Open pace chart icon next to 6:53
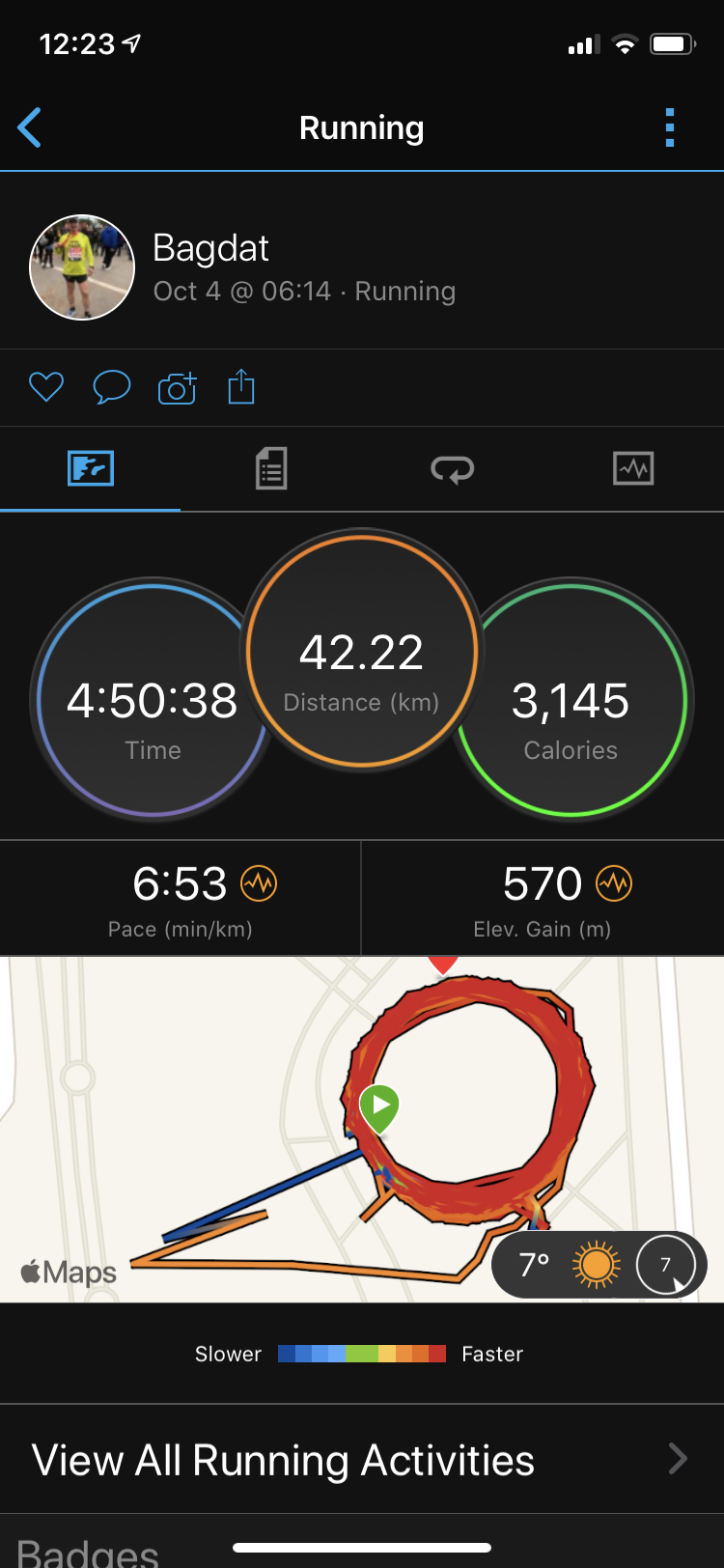724x1568 pixels. [259, 883]
